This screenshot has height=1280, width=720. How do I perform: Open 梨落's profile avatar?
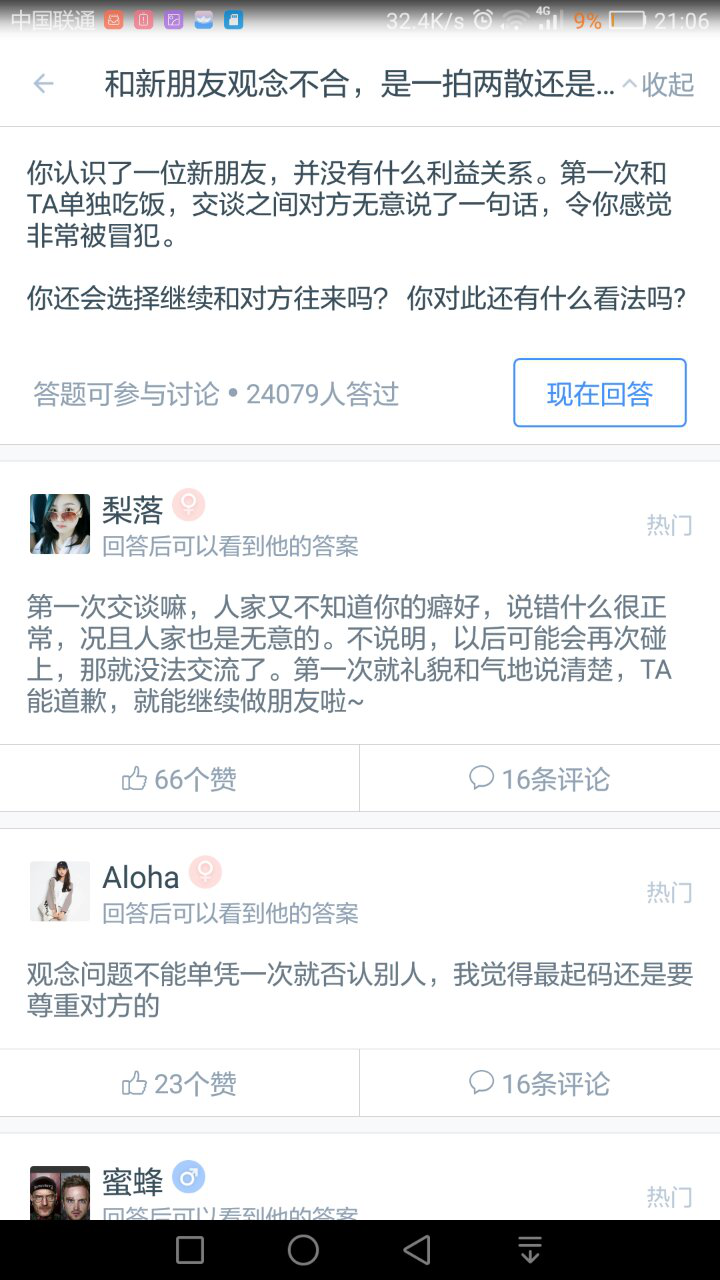[x=60, y=523]
